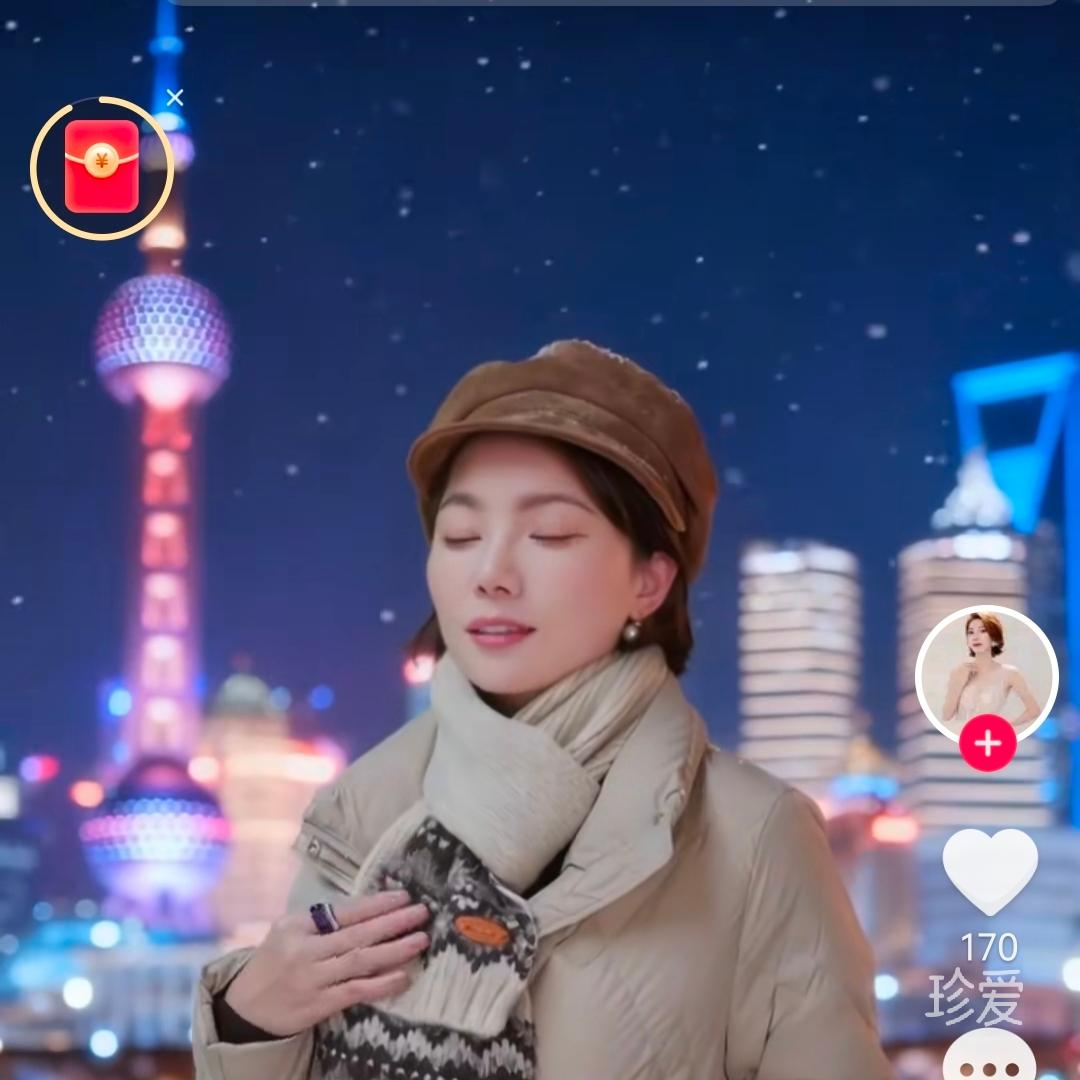1080x1080 pixels.
Task: Follow the creator with the plus button
Action: 988,744
